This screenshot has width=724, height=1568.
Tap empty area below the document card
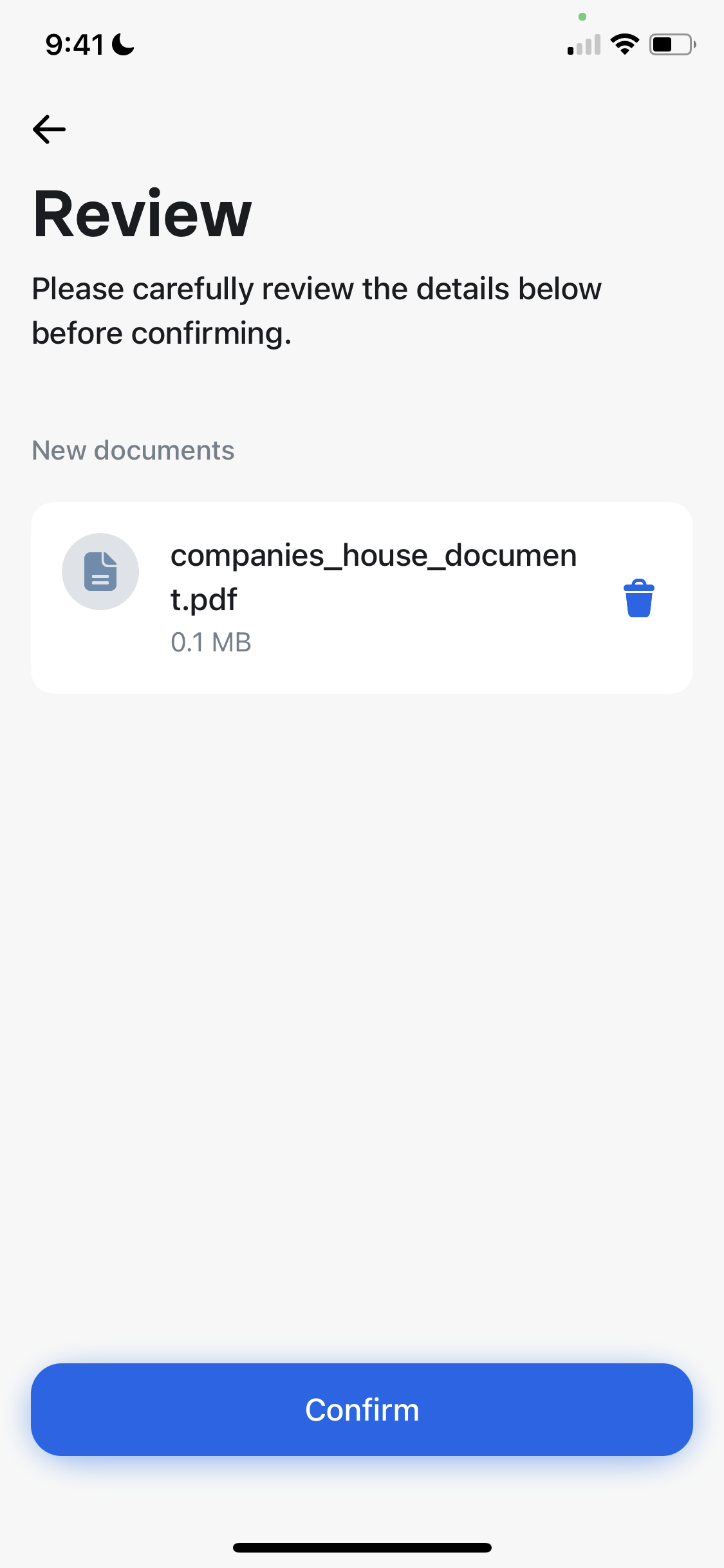(x=362, y=966)
